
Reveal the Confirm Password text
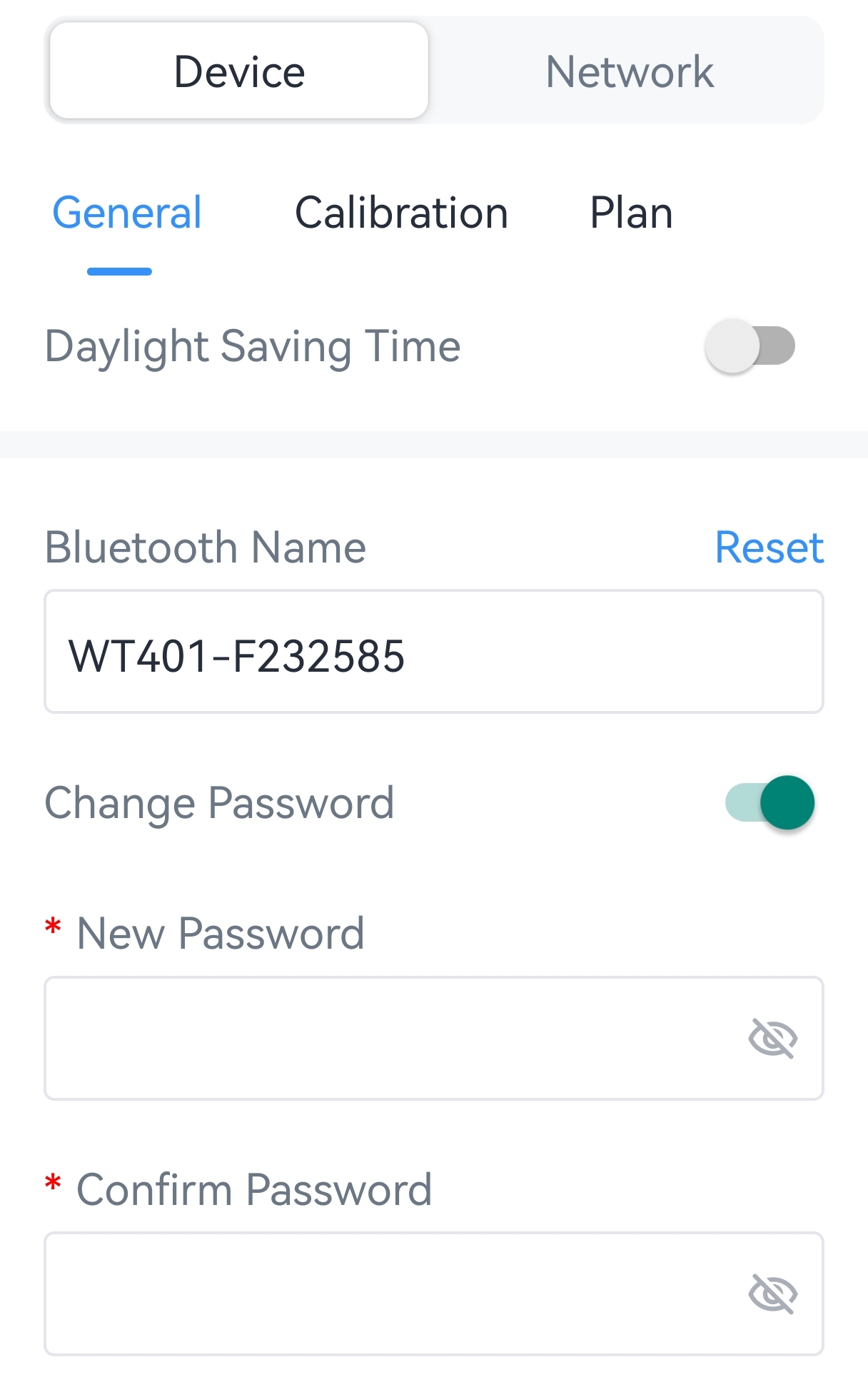[772, 1293]
